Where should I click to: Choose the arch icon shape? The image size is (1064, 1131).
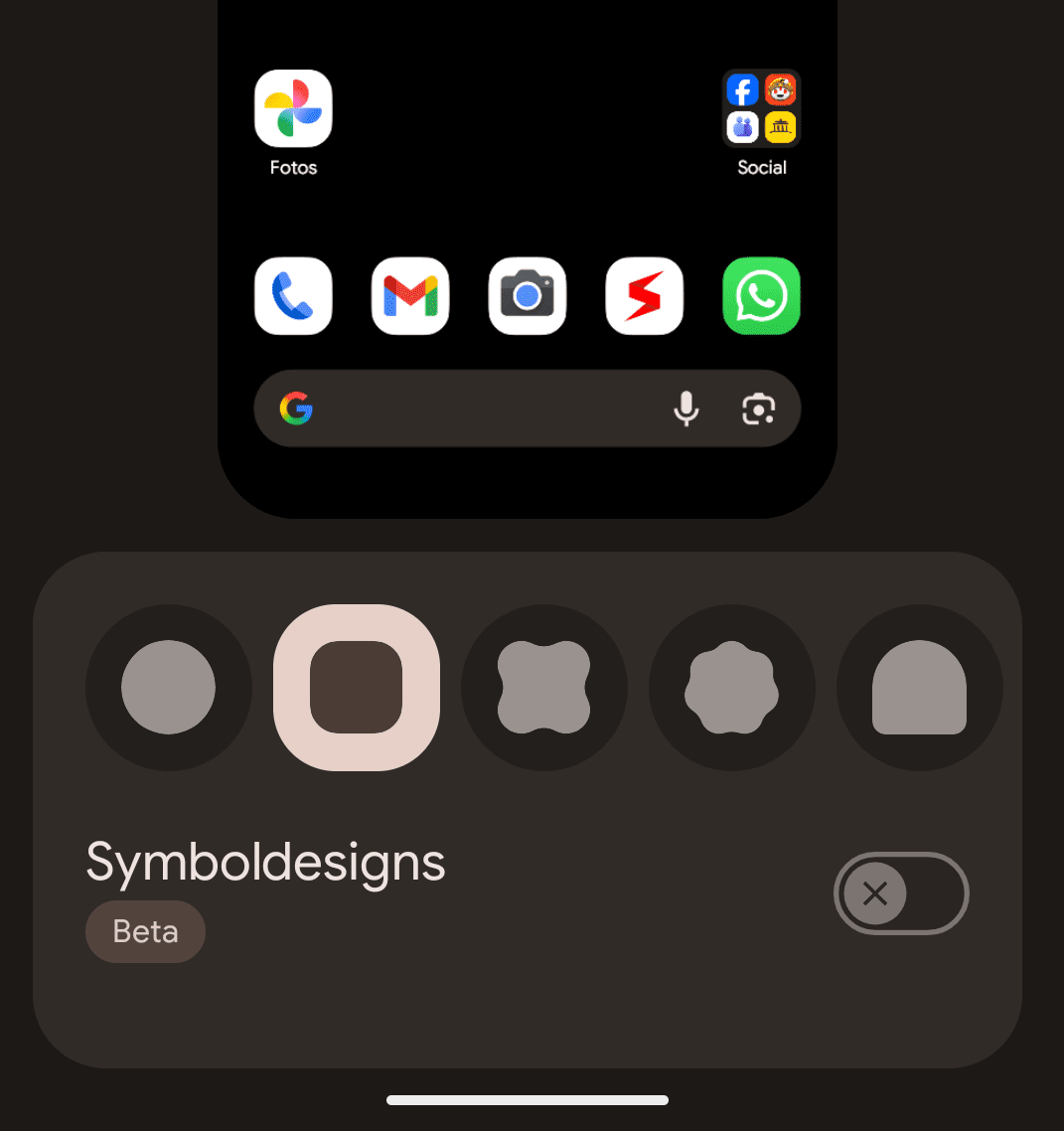[x=919, y=687]
